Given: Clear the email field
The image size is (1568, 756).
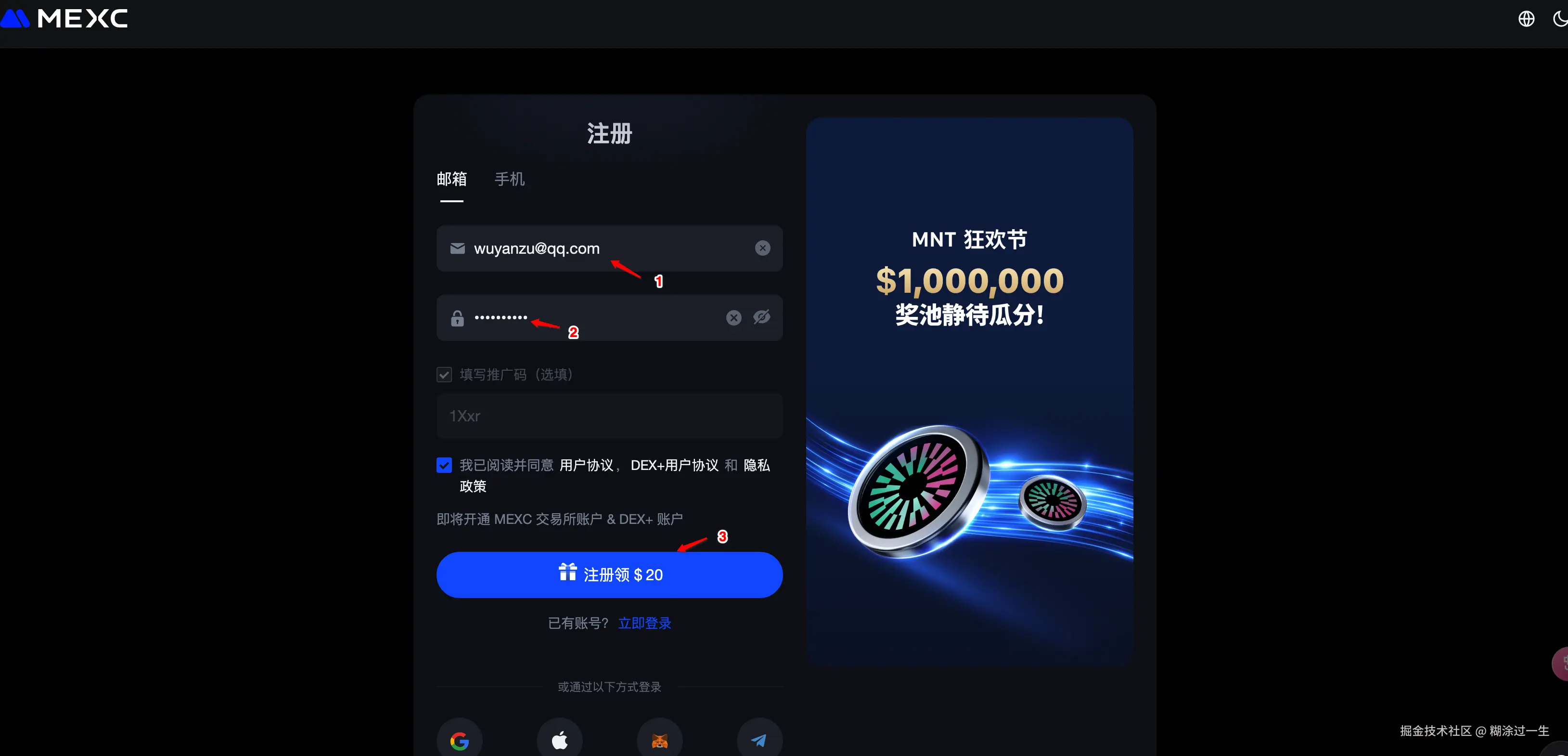Looking at the screenshot, I should tap(762, 248).
